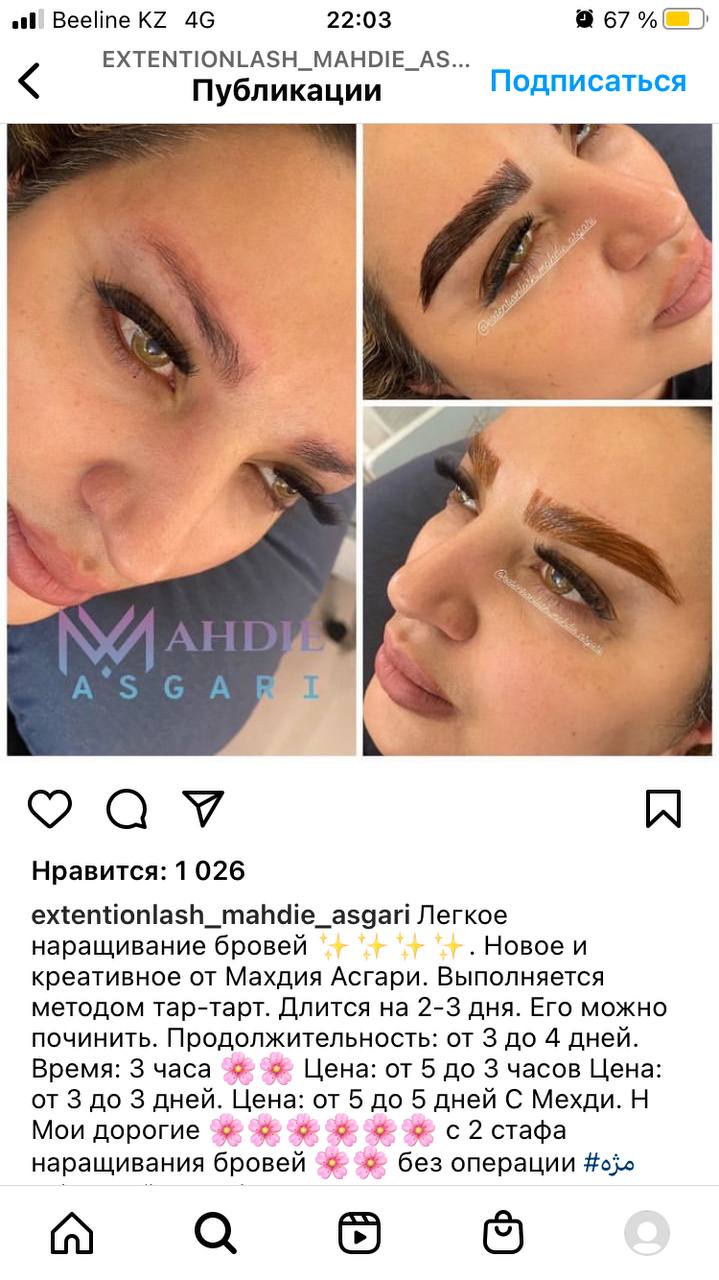The image size is (719, 1280).
Task: Open the blue hashtag in the caption
Action: (x=608, y=1163)
